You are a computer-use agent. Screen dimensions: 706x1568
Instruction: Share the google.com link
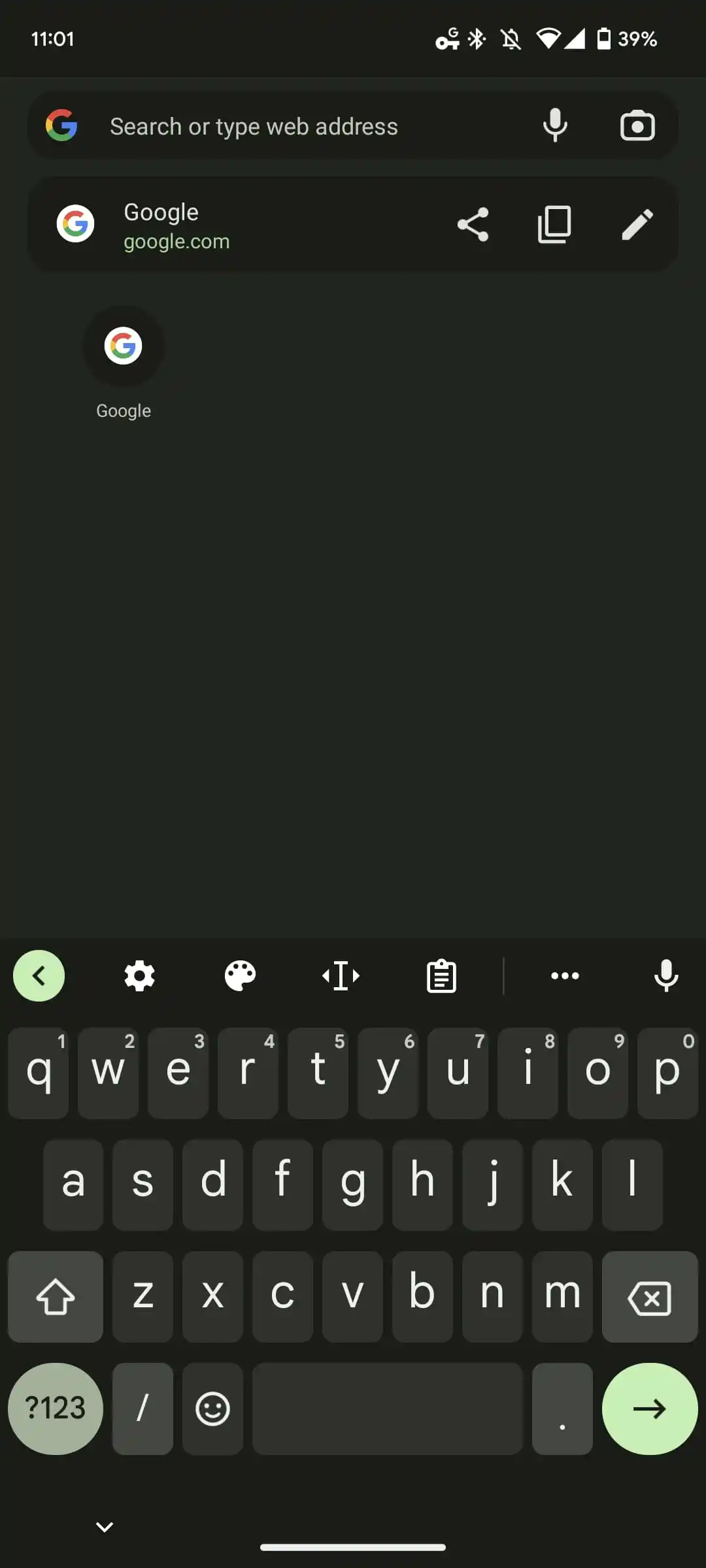(x=473, y=225)
